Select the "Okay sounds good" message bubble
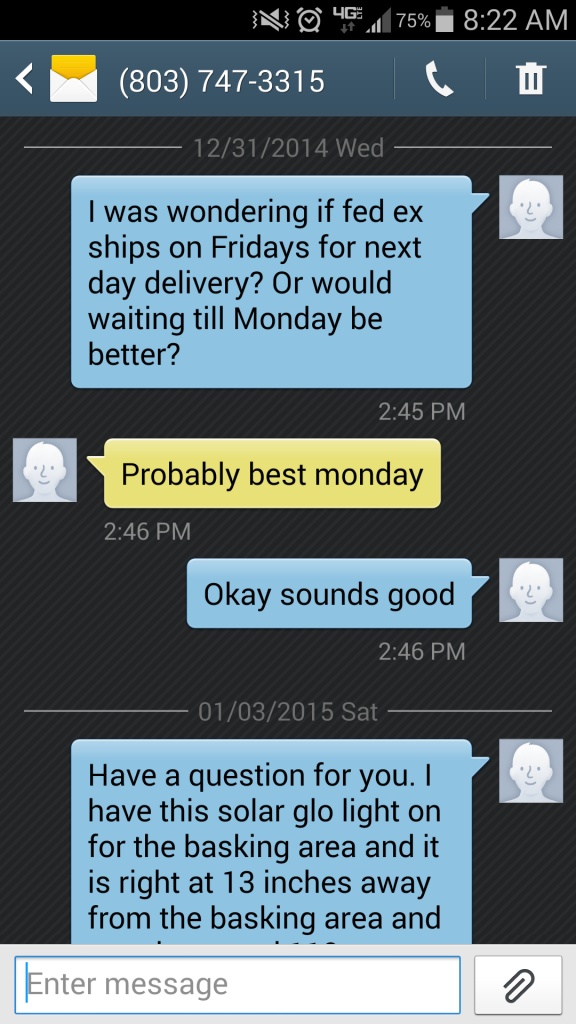The width and height of the screenshot is (576, 1024). [x=335, y=594]
